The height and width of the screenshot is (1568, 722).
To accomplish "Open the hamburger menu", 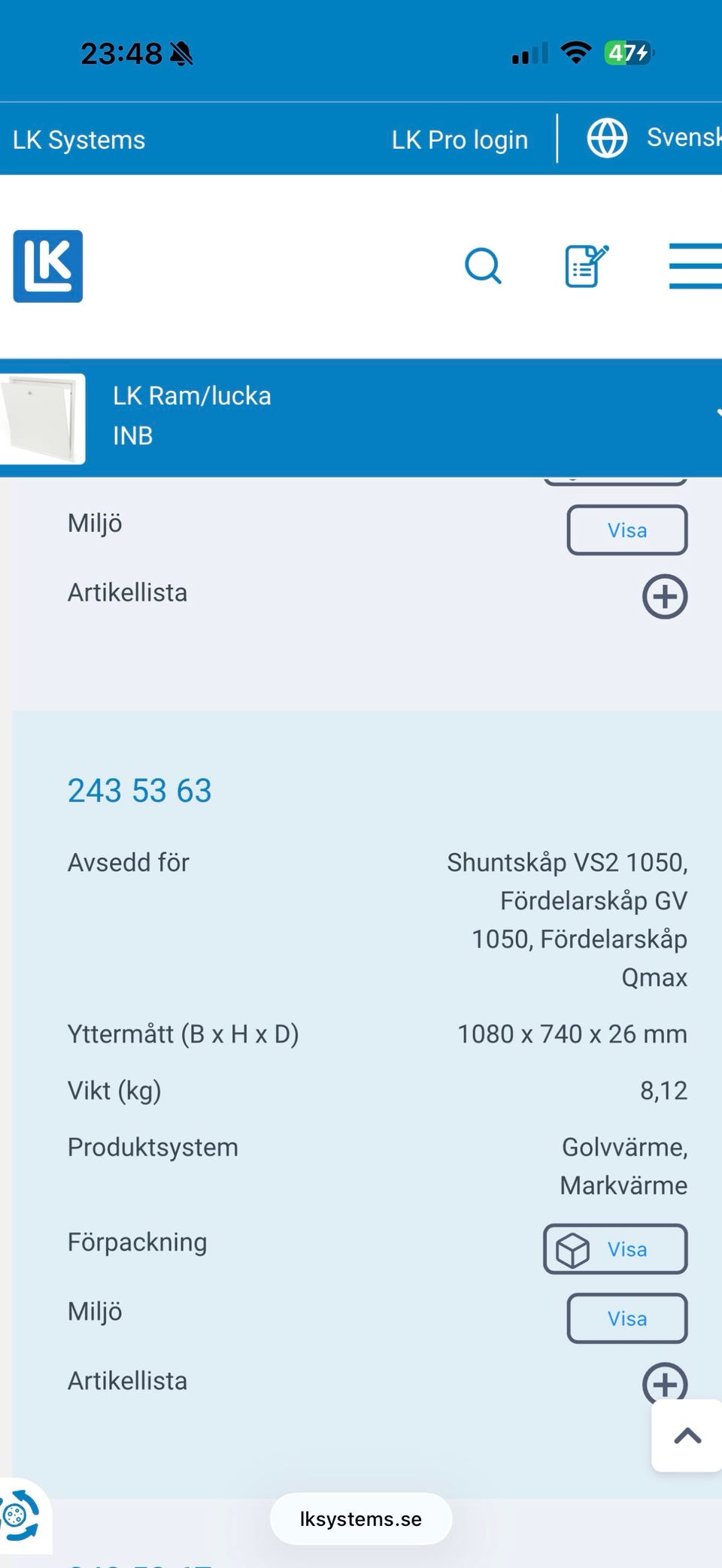I will pos(696,265).
